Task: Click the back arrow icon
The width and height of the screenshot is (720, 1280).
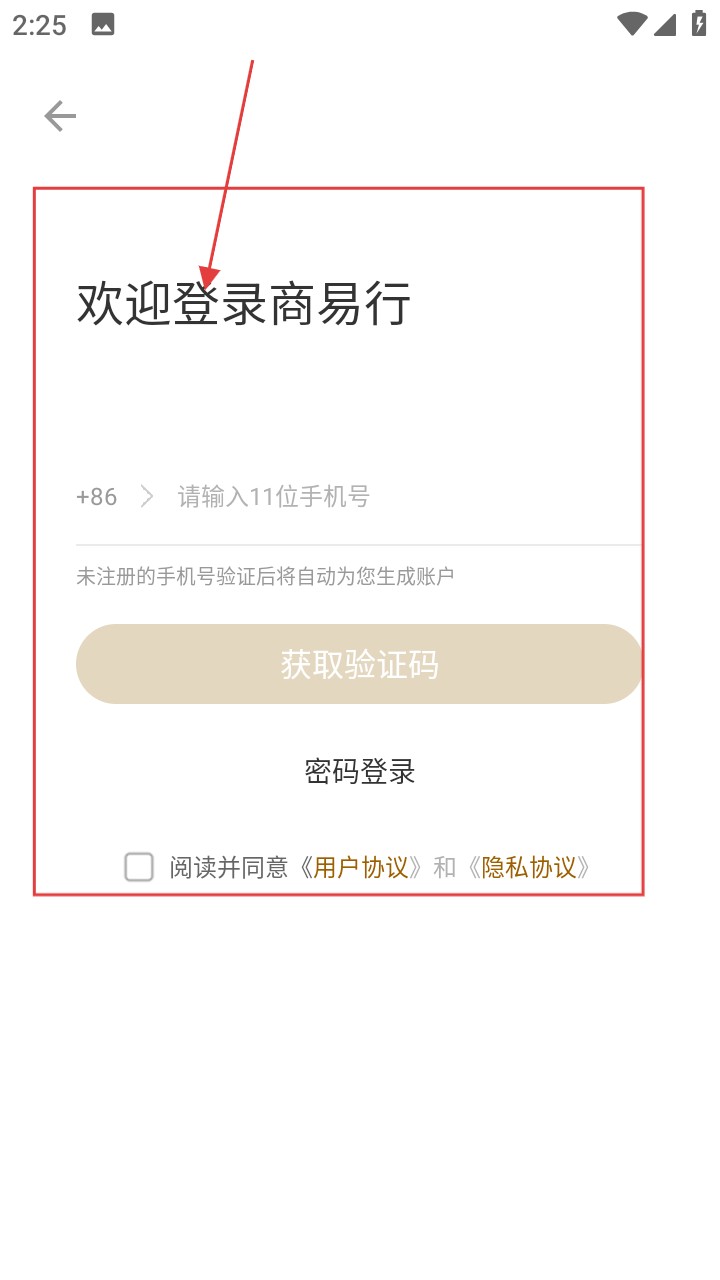Action: pos(59,115)
